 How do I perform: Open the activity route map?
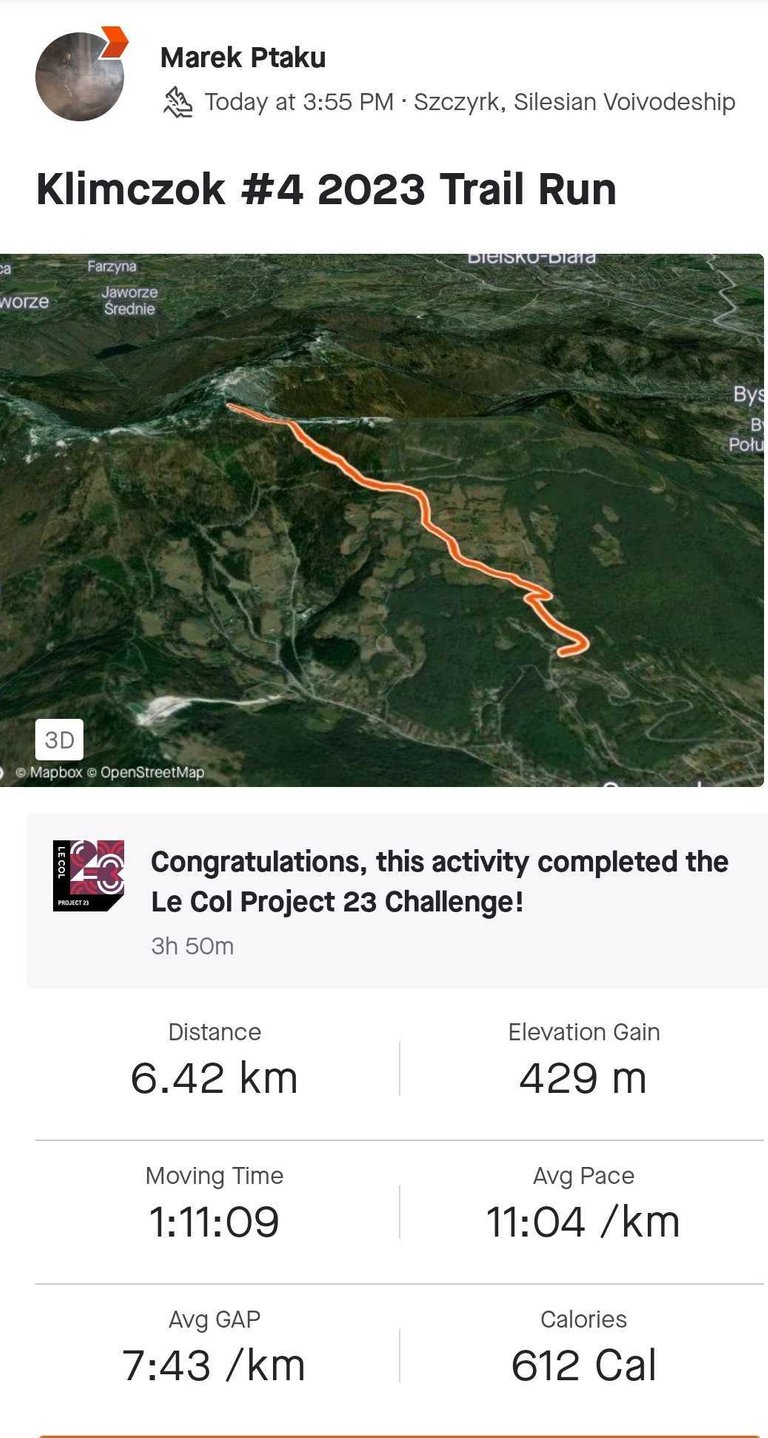[x=382, y=520]
